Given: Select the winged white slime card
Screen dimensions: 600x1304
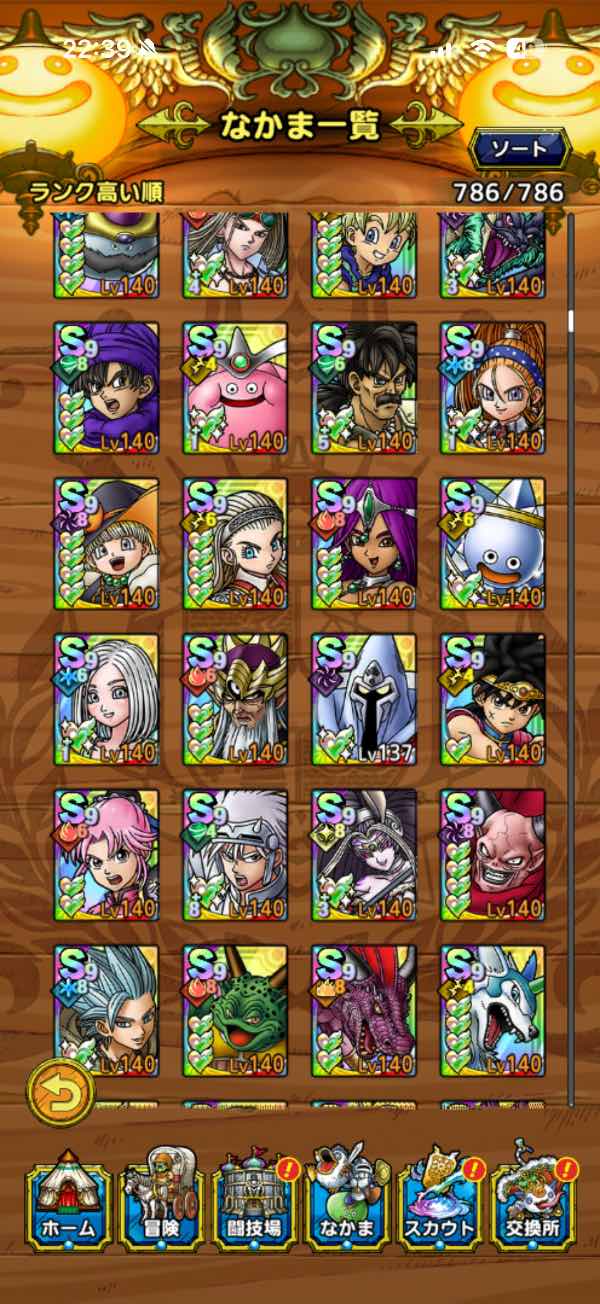Looking at the screenshot, I should 493,544.
